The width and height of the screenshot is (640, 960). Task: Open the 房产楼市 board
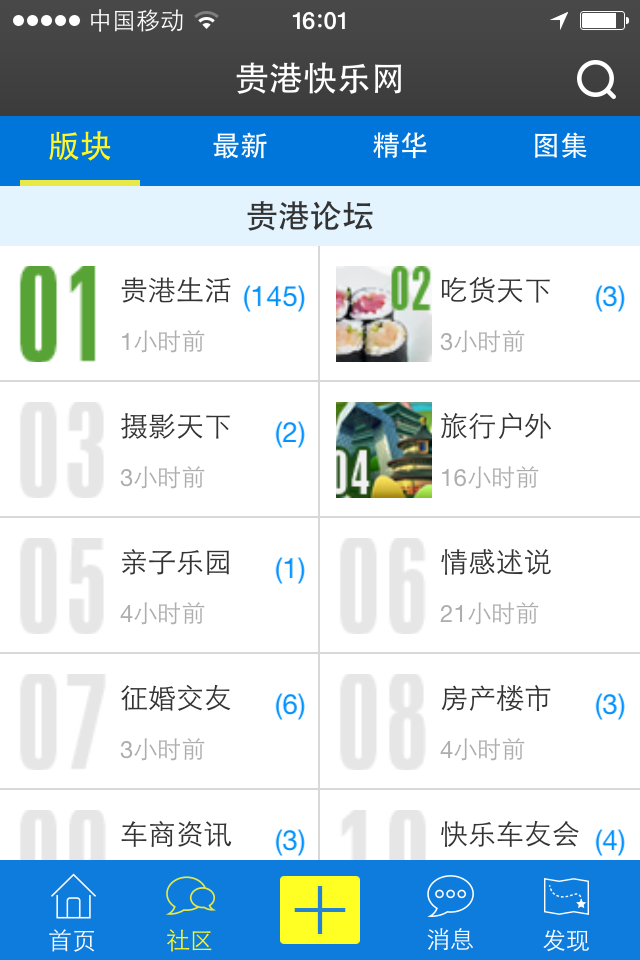point(480,721)
